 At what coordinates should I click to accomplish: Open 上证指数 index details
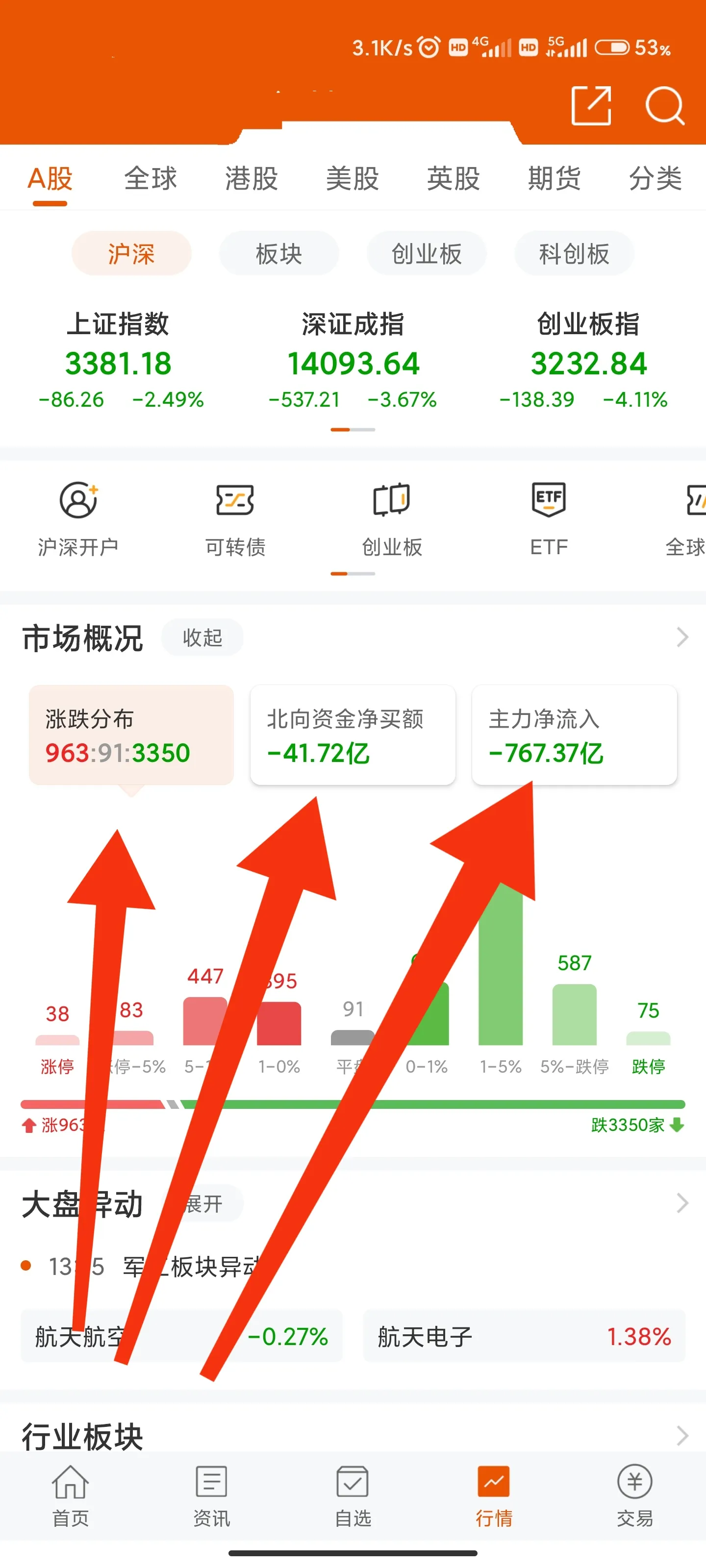coord(118,360)
